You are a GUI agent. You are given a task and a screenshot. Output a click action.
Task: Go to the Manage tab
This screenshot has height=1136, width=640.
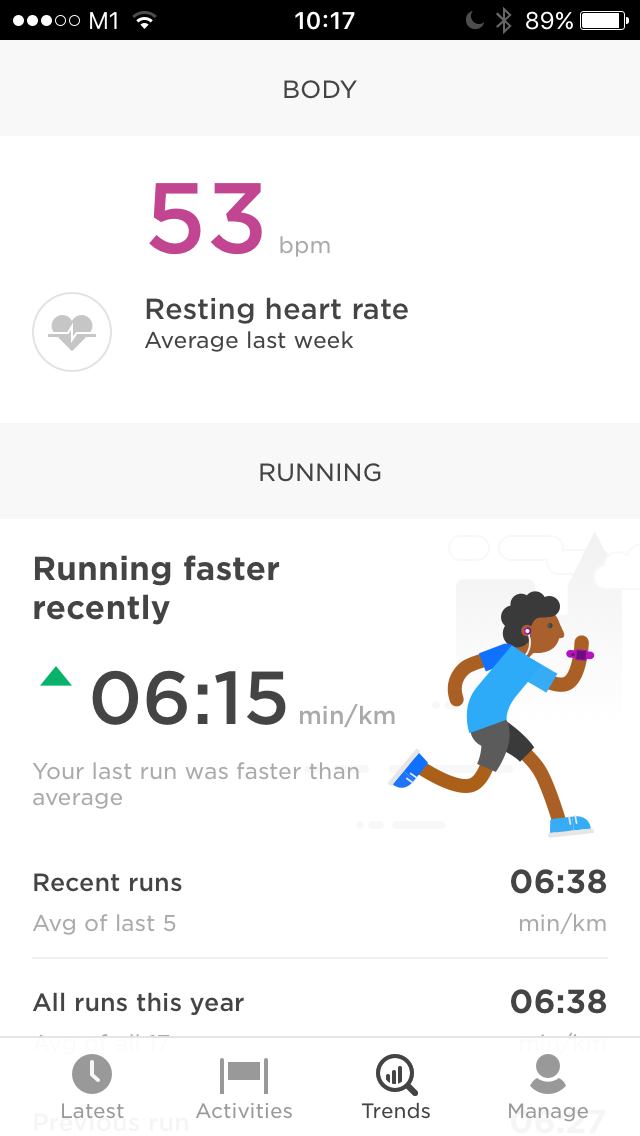[x=548, y=1087]
